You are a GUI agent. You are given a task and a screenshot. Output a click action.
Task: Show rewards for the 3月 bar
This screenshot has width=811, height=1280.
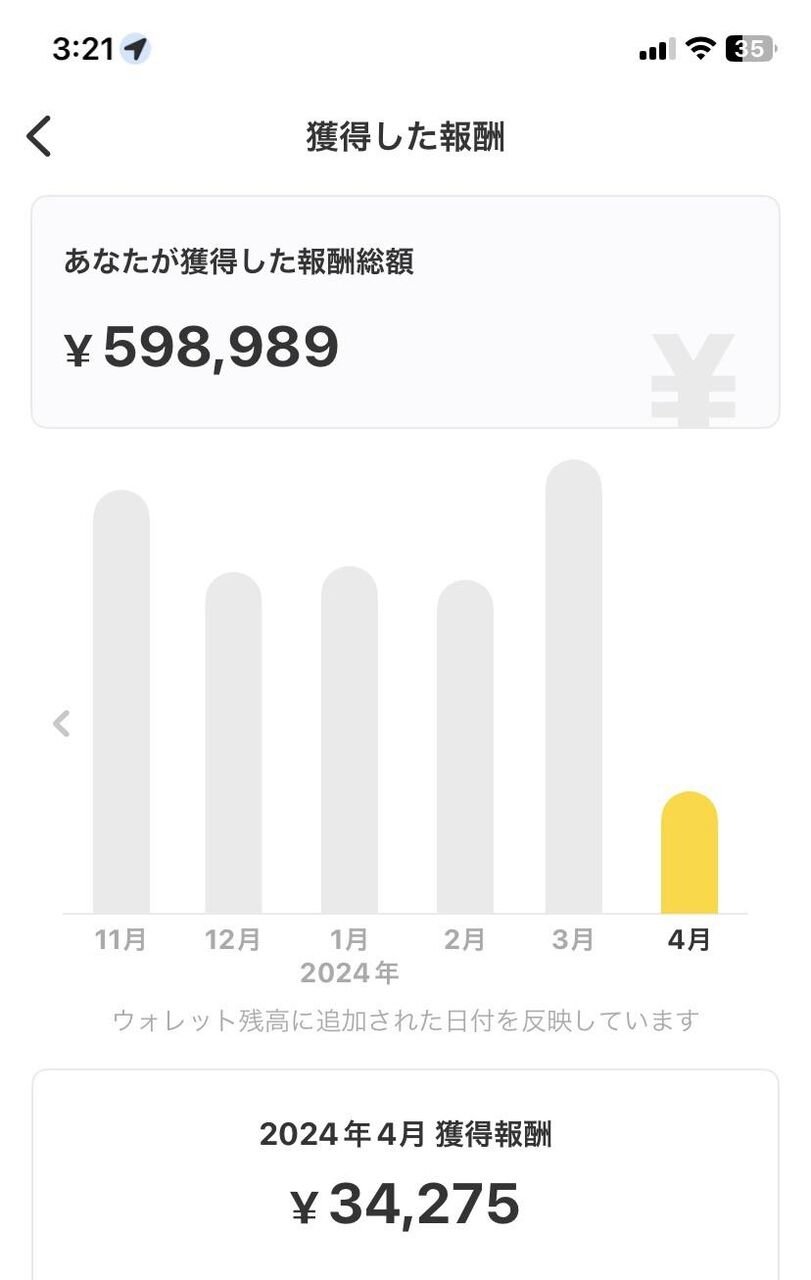[x=574, y=686]
